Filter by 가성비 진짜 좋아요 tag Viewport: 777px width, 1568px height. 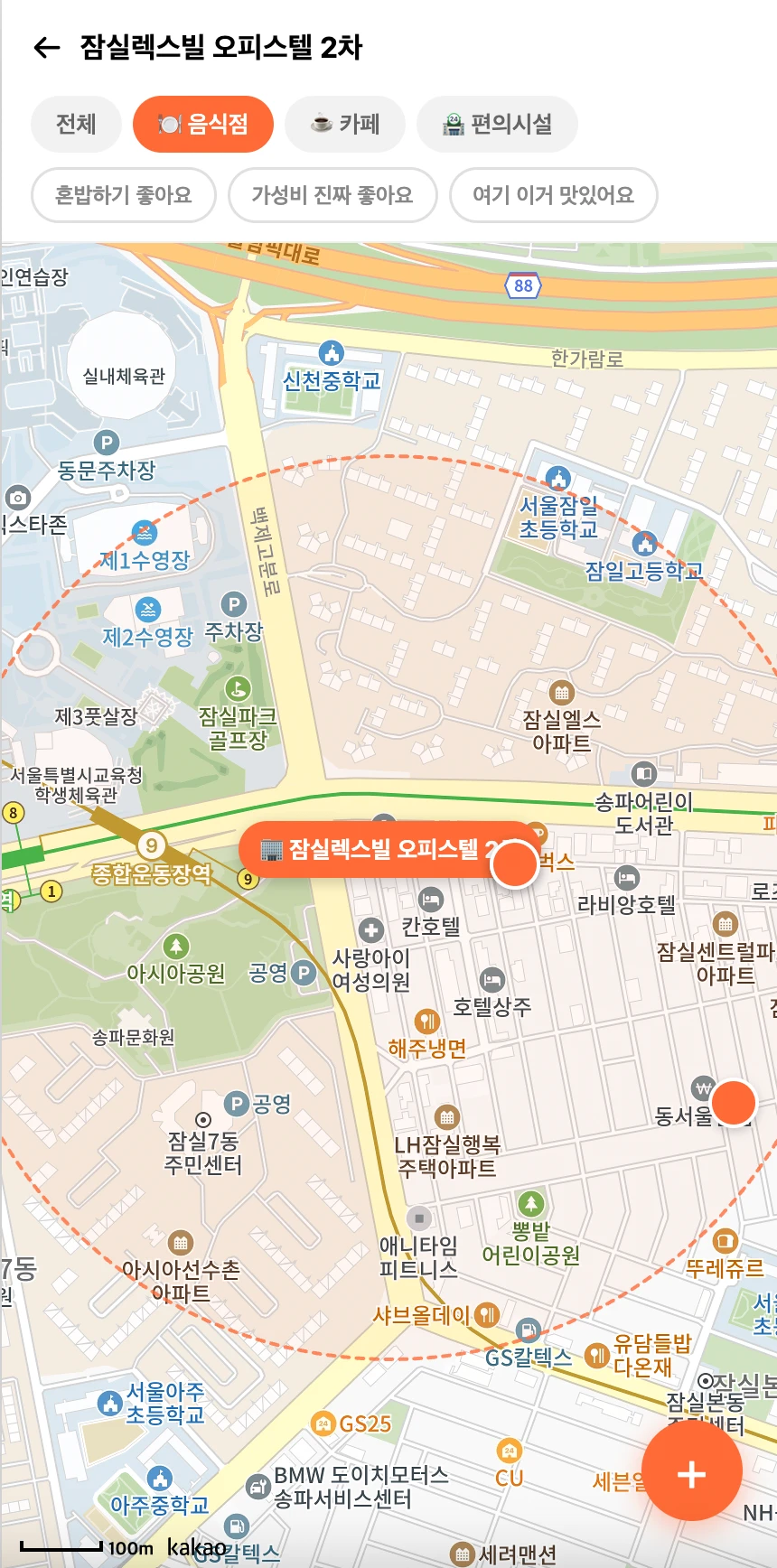click(332, 195)
